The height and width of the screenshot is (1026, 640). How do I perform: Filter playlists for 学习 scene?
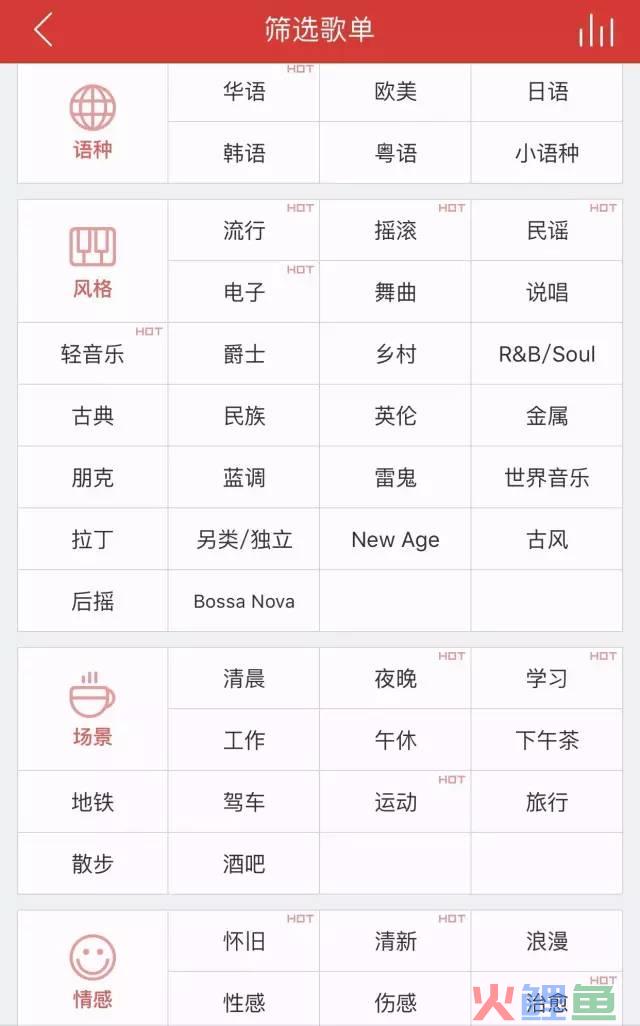pyautogui.click(x=546, y=679)
